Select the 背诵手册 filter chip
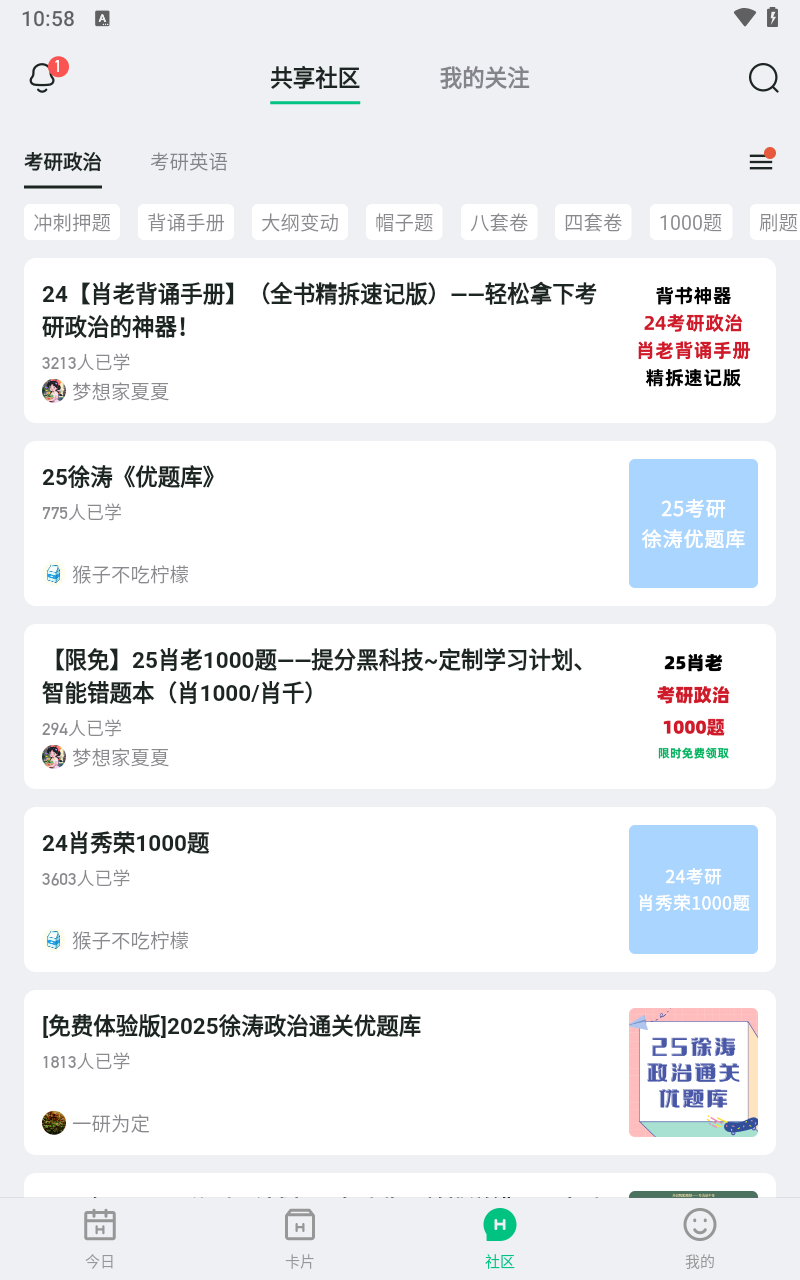800x1280 pixels. [x=186, y=222]
